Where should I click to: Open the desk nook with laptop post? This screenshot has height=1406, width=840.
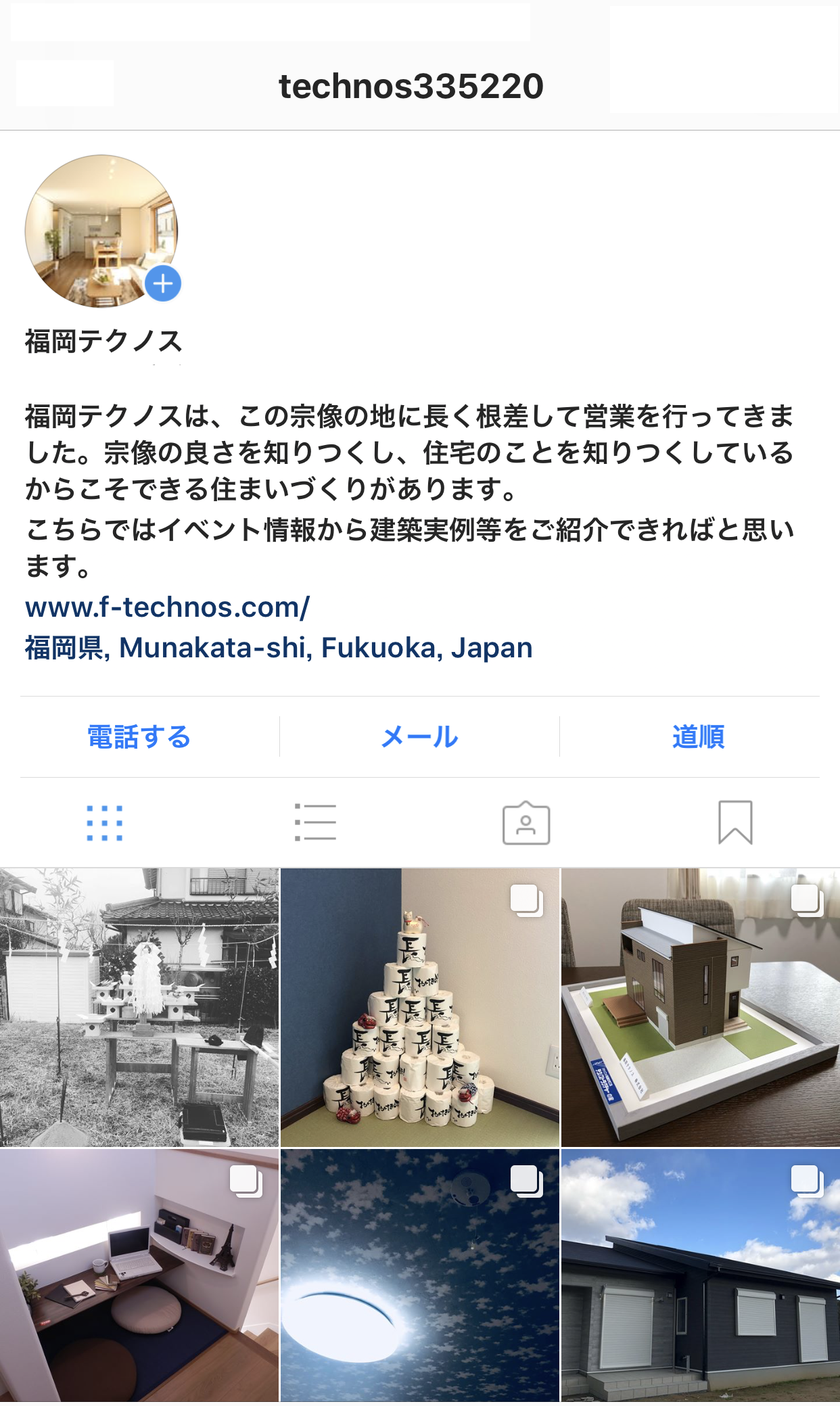(x=139, y=1275)
